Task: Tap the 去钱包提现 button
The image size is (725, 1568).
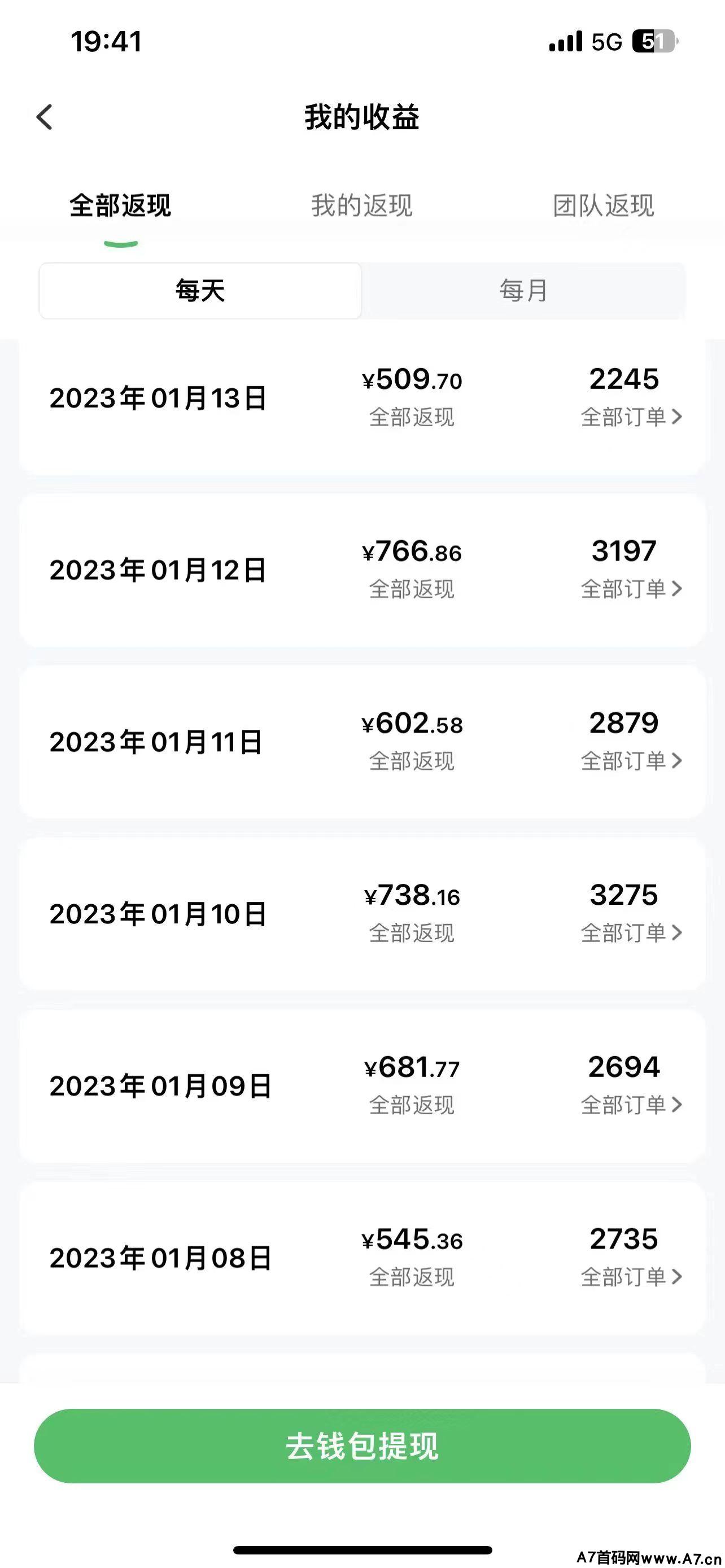Action: coord(362,1446)
